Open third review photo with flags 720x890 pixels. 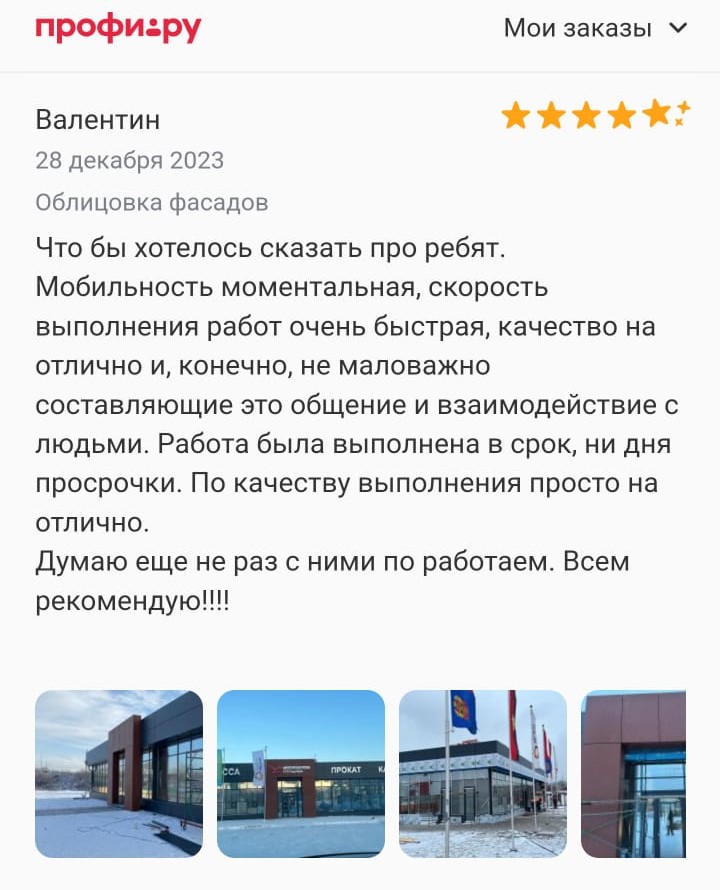[483, 773]
